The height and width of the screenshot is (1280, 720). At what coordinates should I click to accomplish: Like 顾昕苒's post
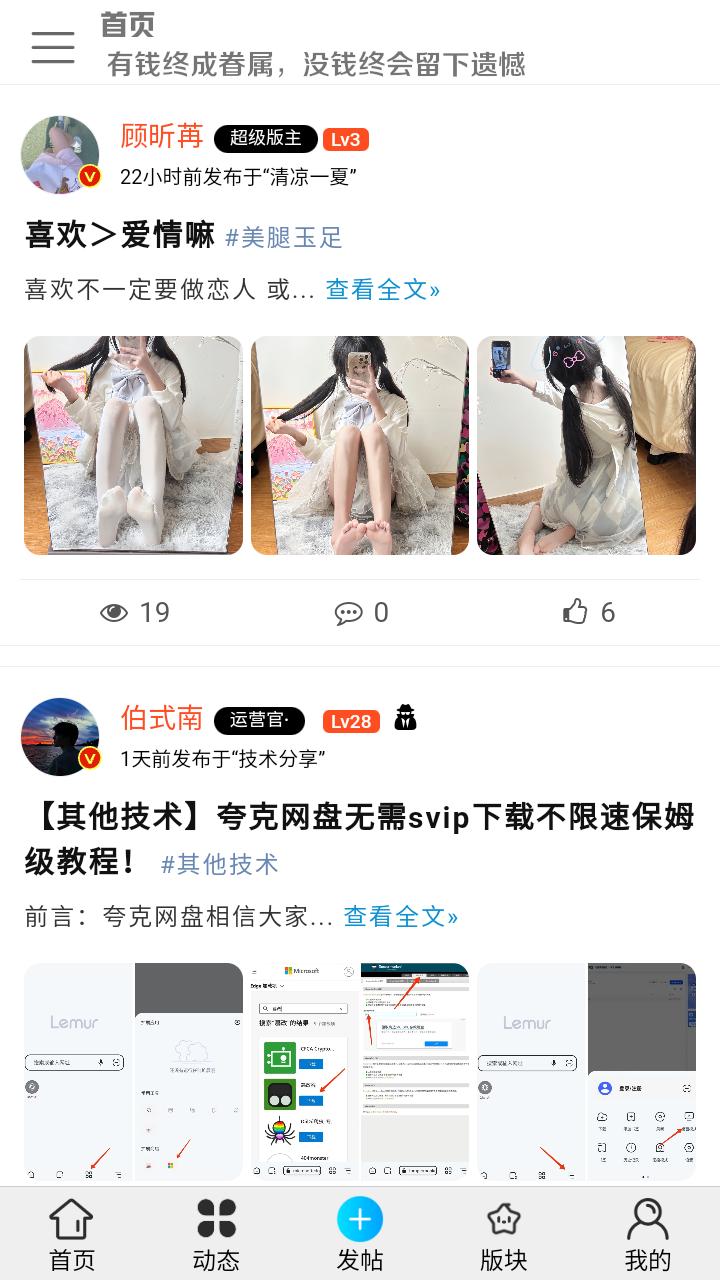click(x=588, y=612)
